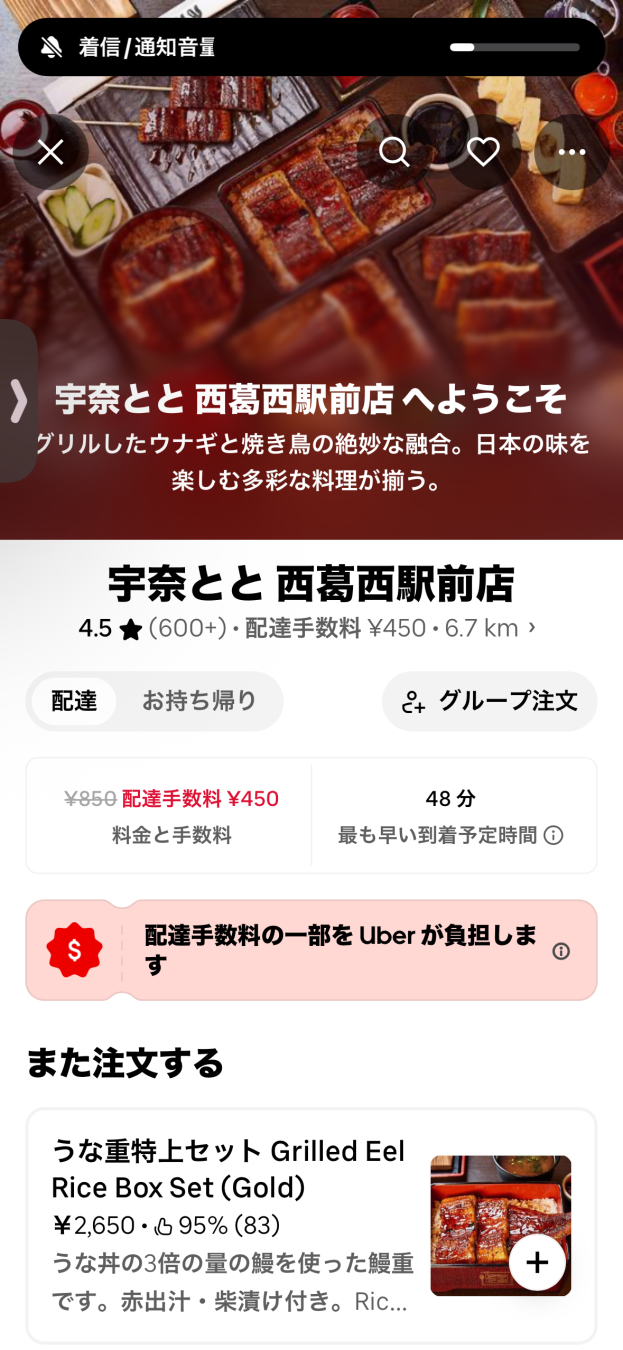The height and width of the screenshot is (1350, 623).
Task: View 料金と手数料 fee details
Action: pyautogui.click(x=171, y=816)
